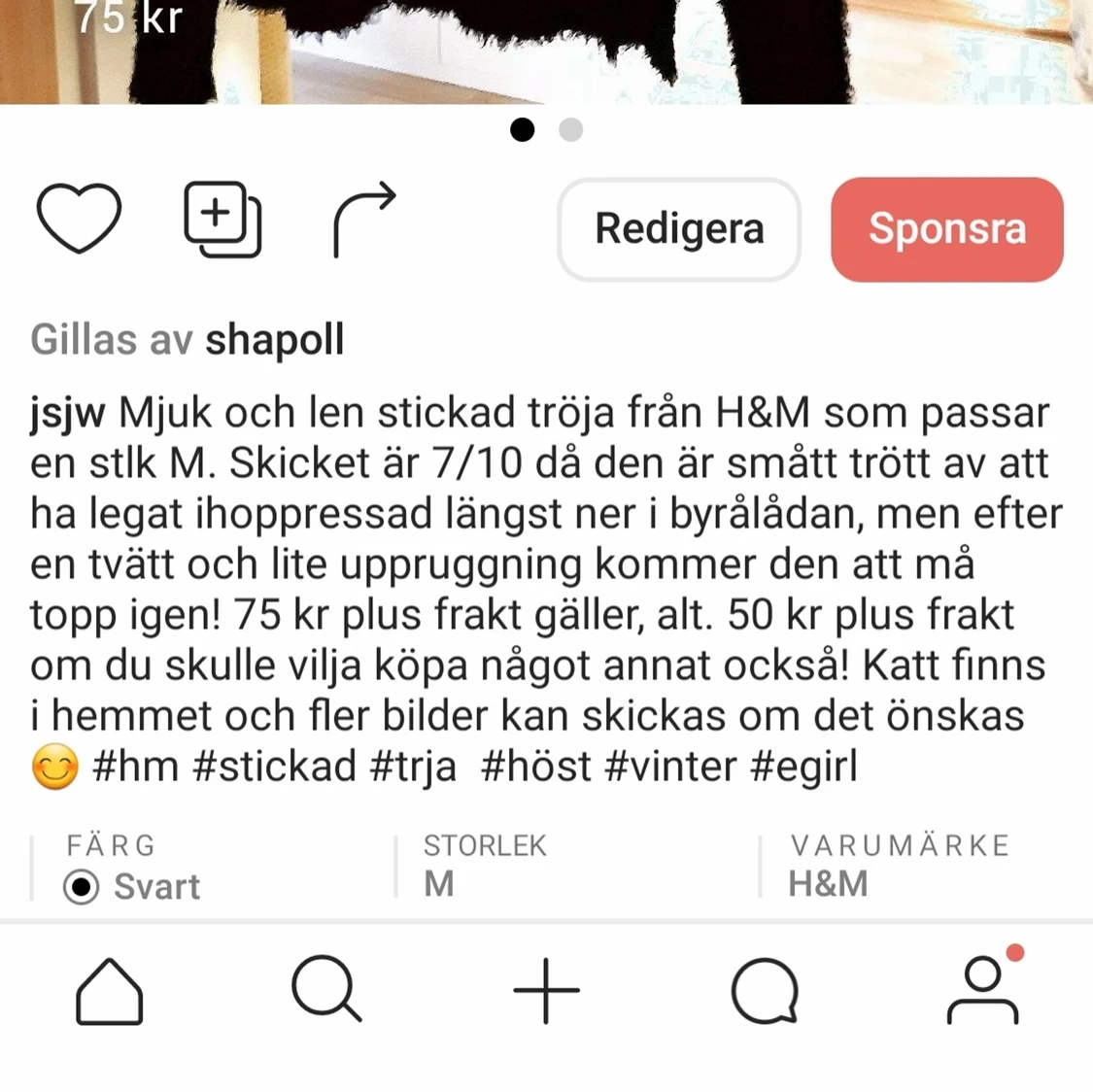
Task: Show the second photo via page dot
Action: coord(570,129)
